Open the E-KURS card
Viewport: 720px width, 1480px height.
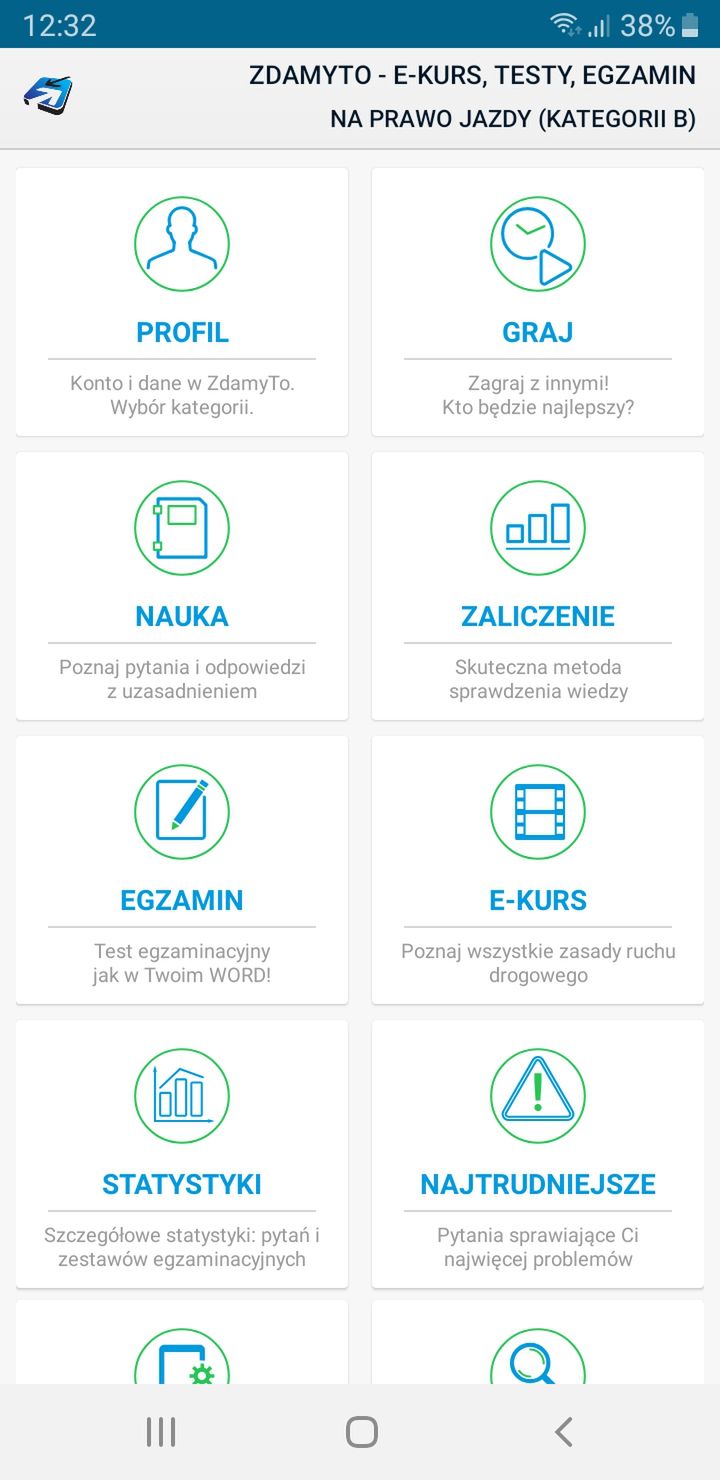pyautogui.click(x=538, y=870)
